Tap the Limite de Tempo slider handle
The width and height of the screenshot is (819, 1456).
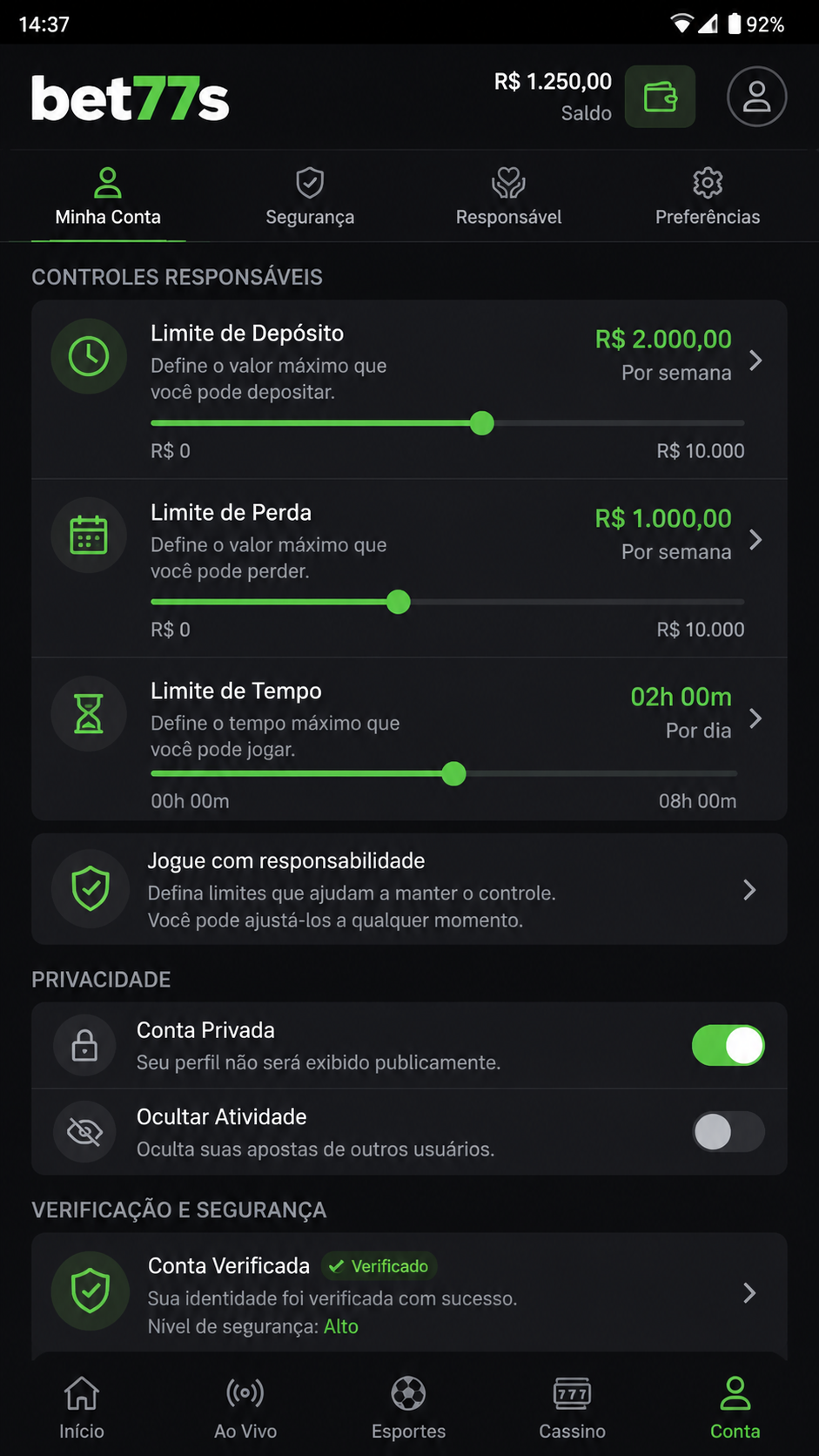point(453,773)
